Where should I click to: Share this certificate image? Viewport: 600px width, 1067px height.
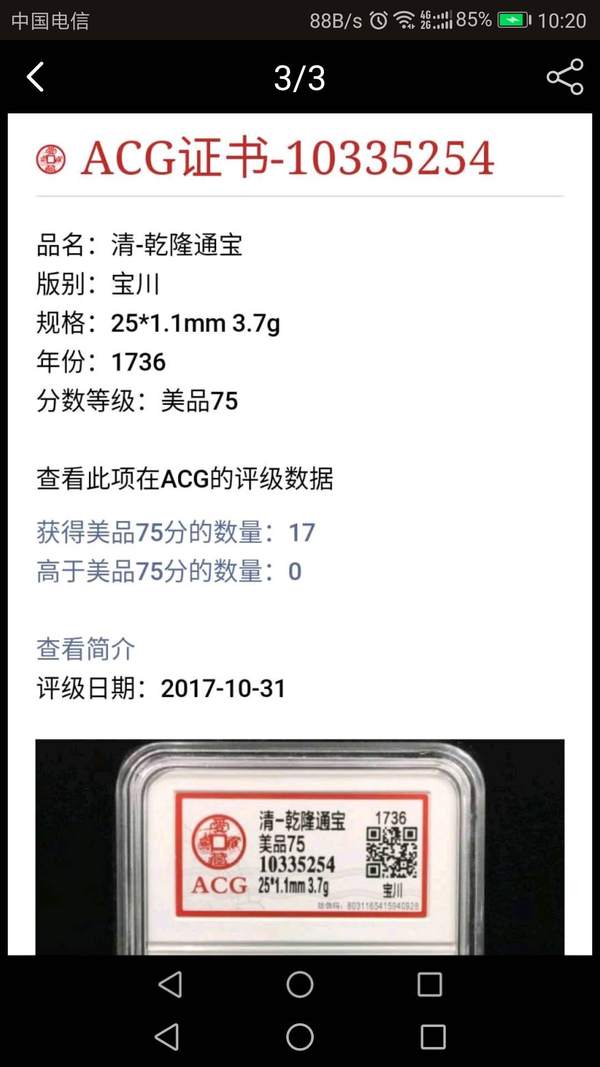coord(564,77)
